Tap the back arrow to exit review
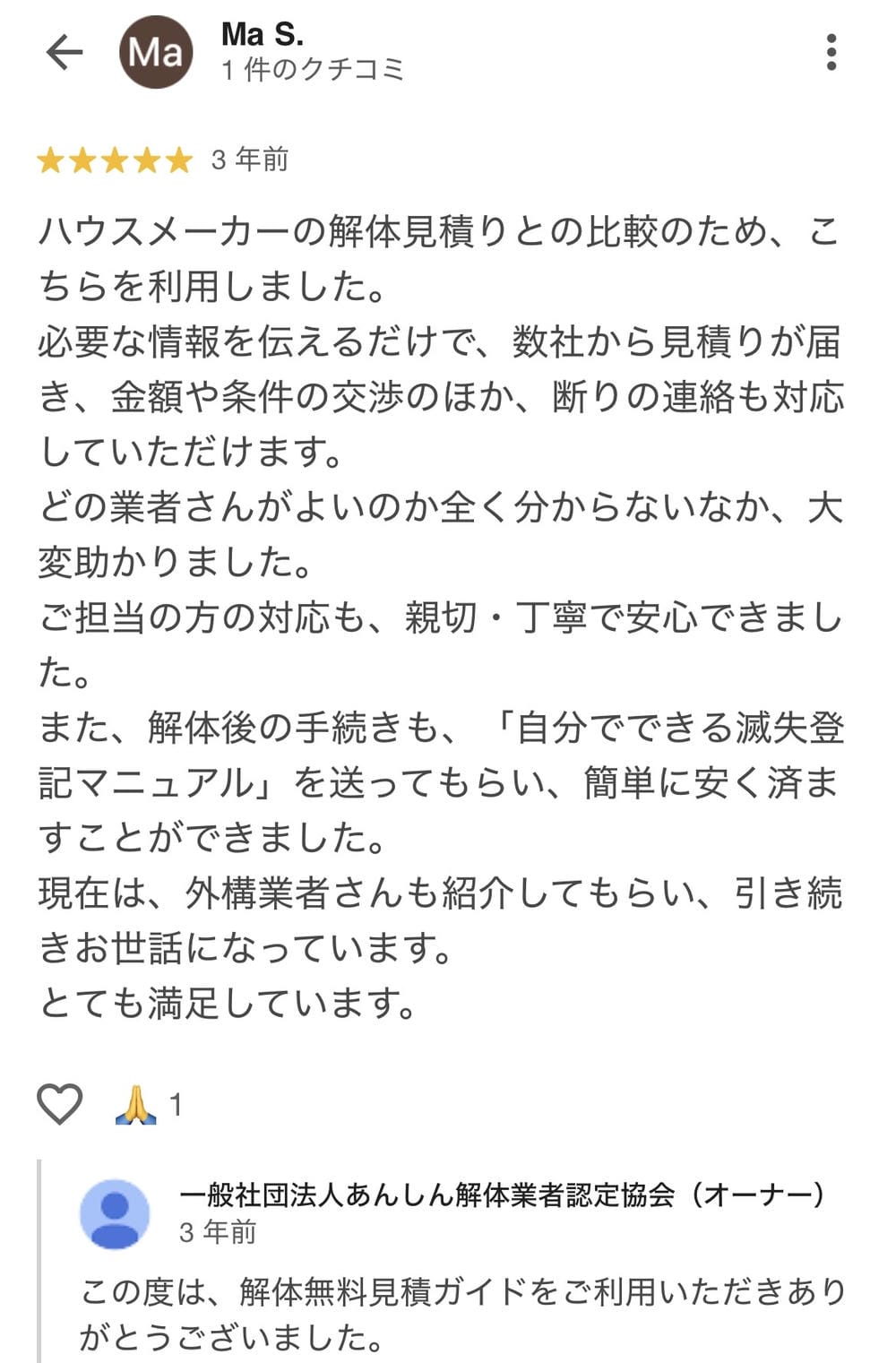The height and width of the screenshot is (1363, 896). (x=61, y=54)
